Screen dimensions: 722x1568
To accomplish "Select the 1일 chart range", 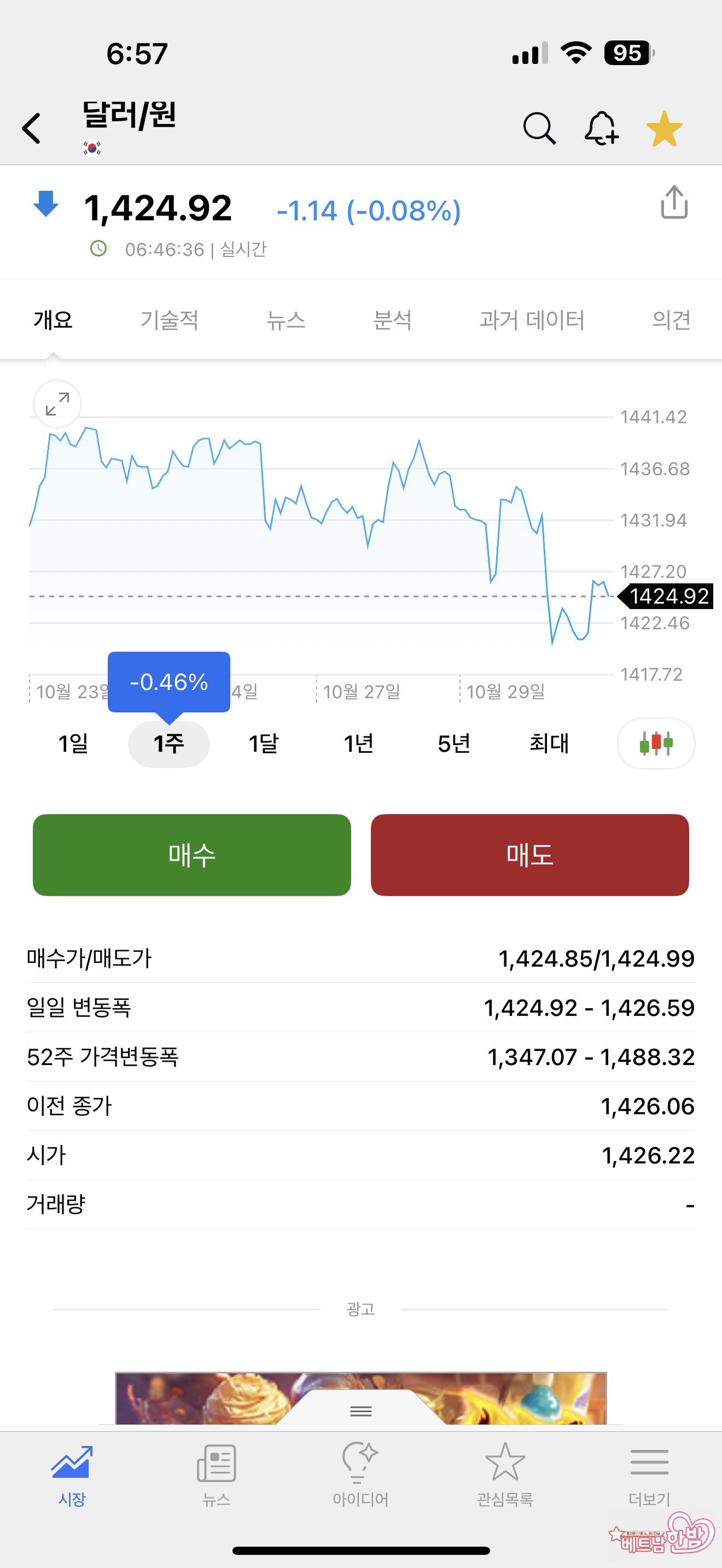I will tap(73, 744).
